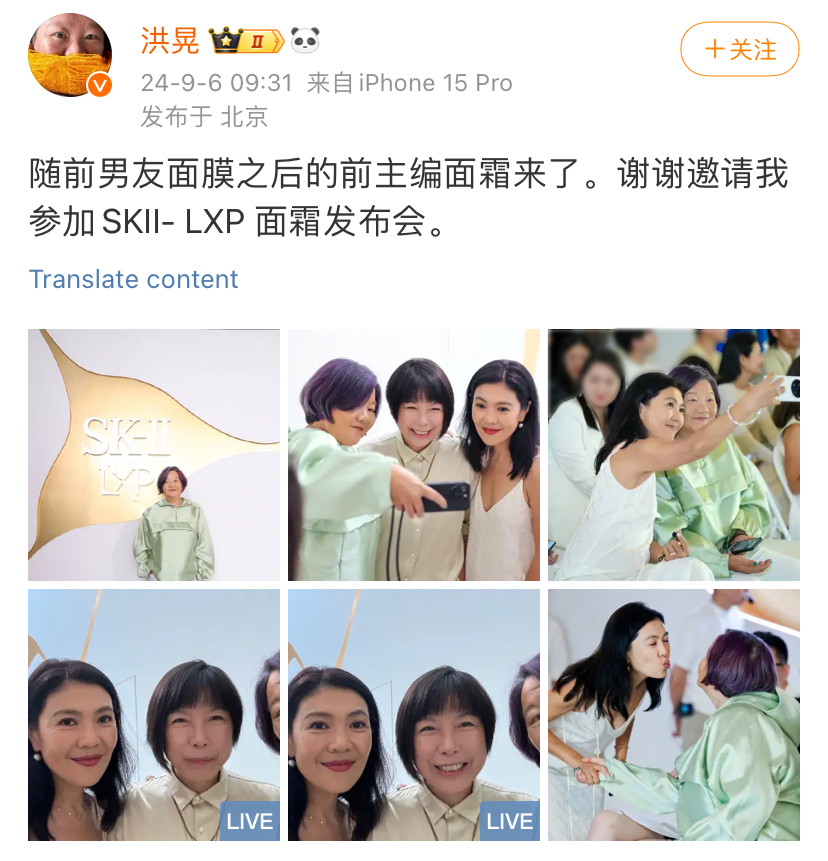Open the three women selfie photo
Viewport: 828px width, 861px height.
coord(414,455)
